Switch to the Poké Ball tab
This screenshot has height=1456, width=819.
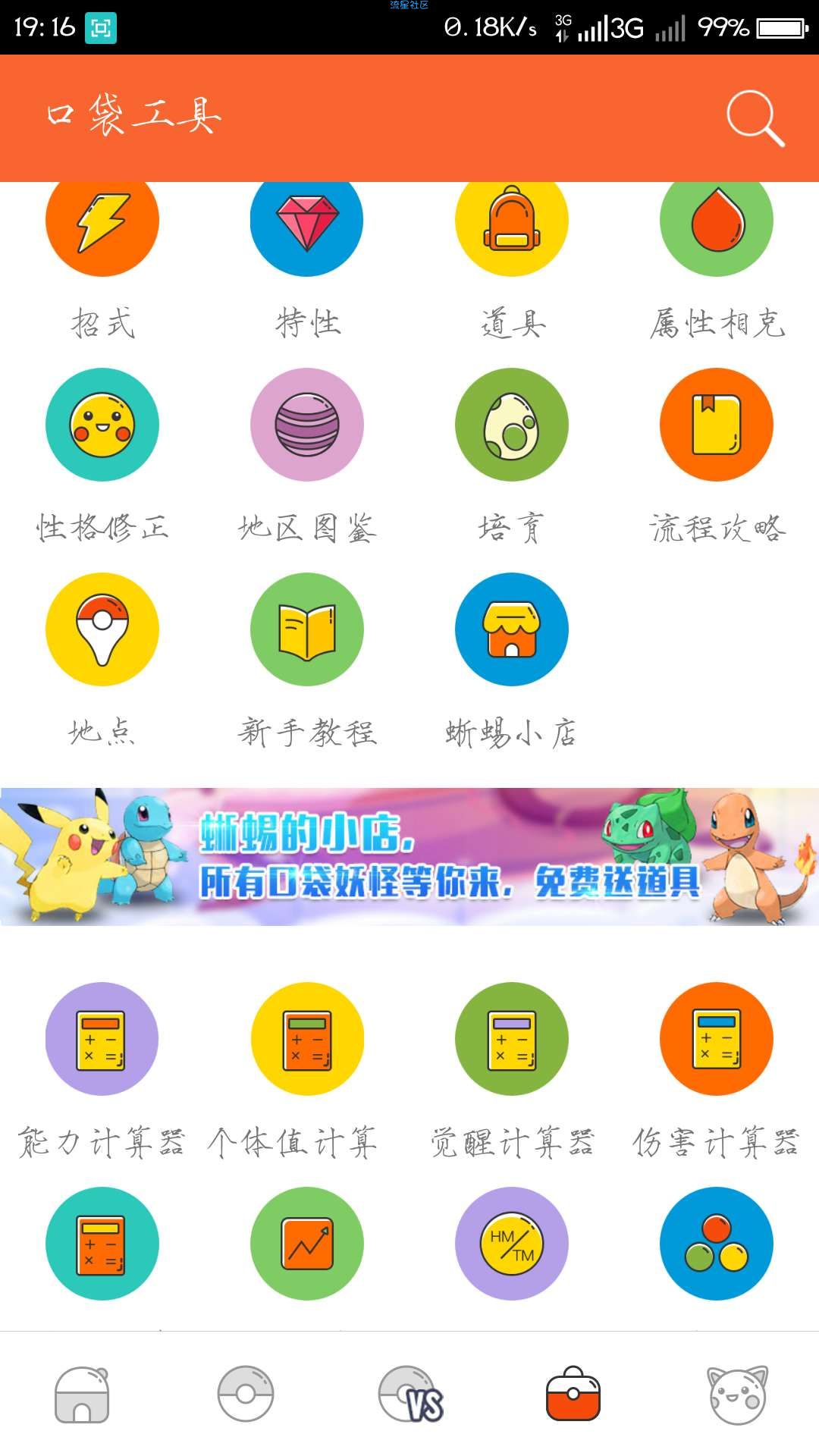[x=246, y=1394]
